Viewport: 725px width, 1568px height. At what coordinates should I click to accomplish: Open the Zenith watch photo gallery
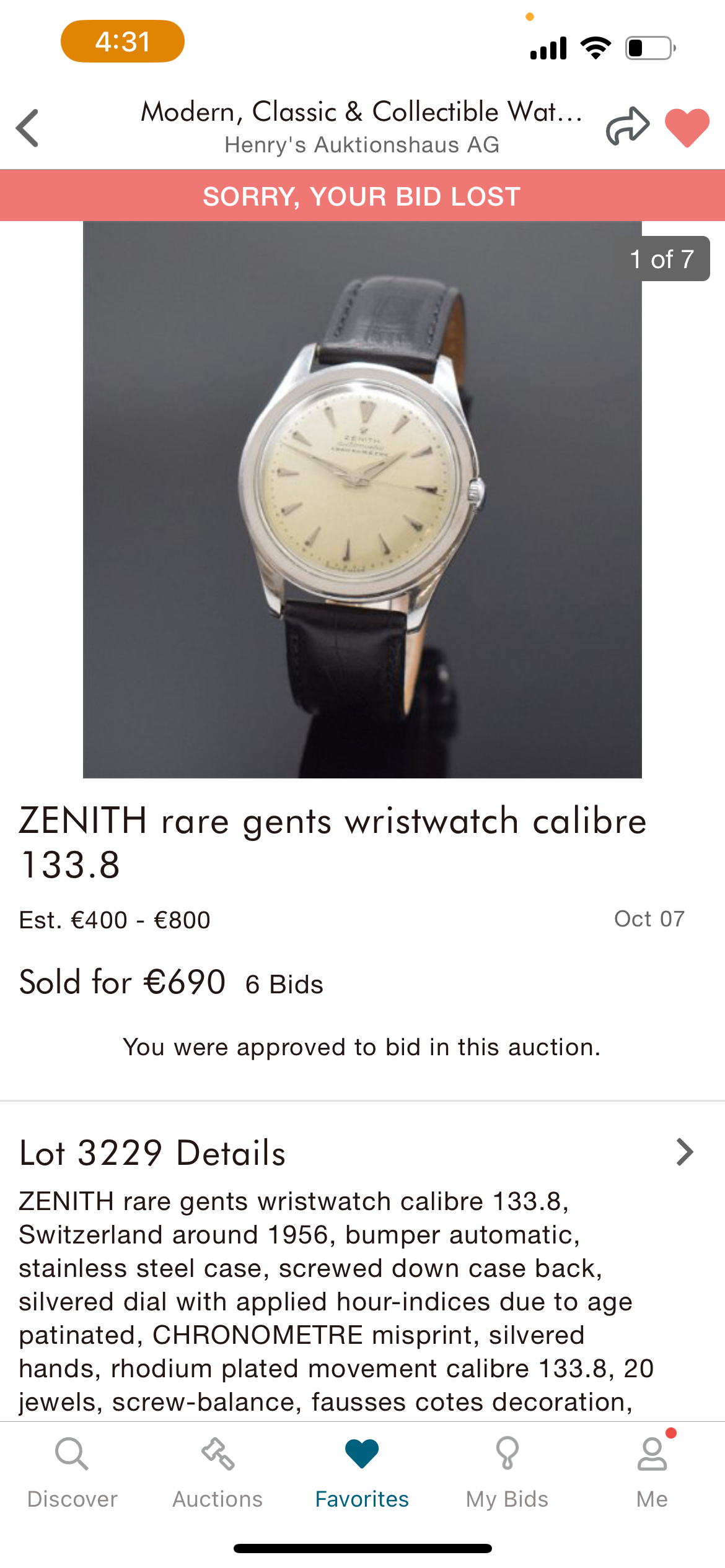[362, 499]
